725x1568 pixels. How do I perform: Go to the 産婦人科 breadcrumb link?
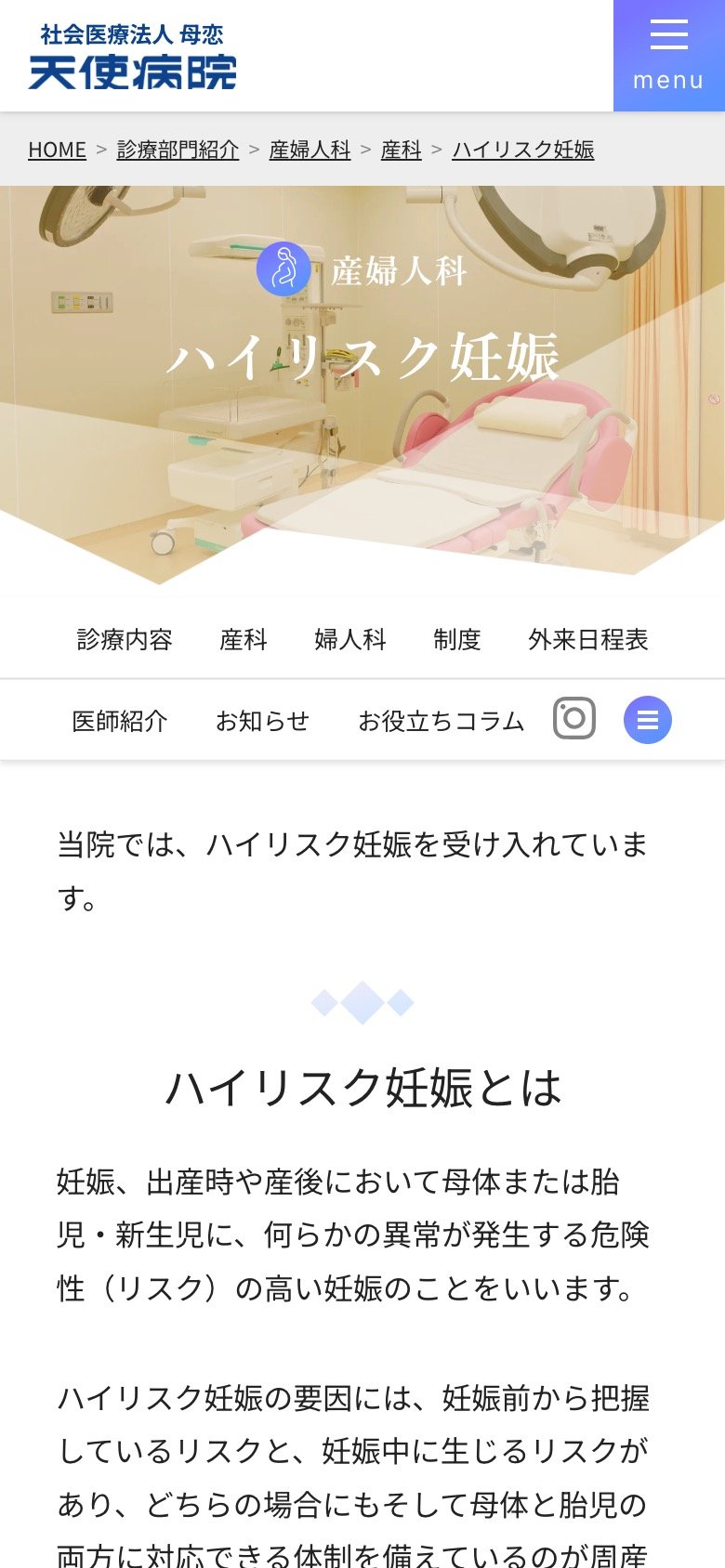310,150
